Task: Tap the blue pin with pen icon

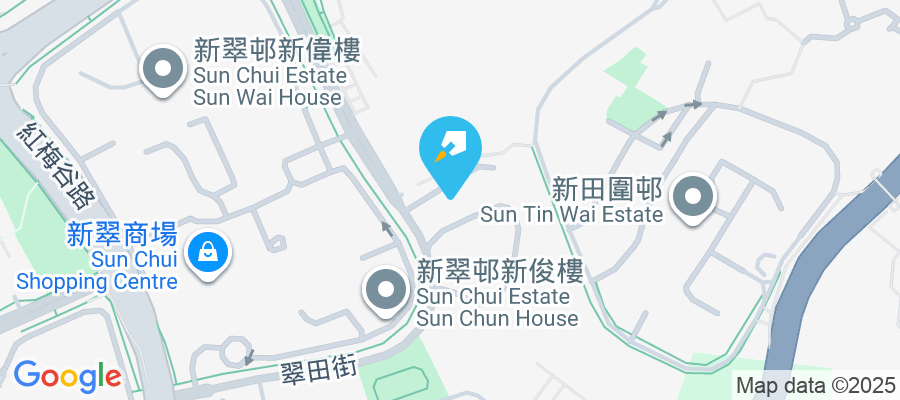Action: [450, 151]
